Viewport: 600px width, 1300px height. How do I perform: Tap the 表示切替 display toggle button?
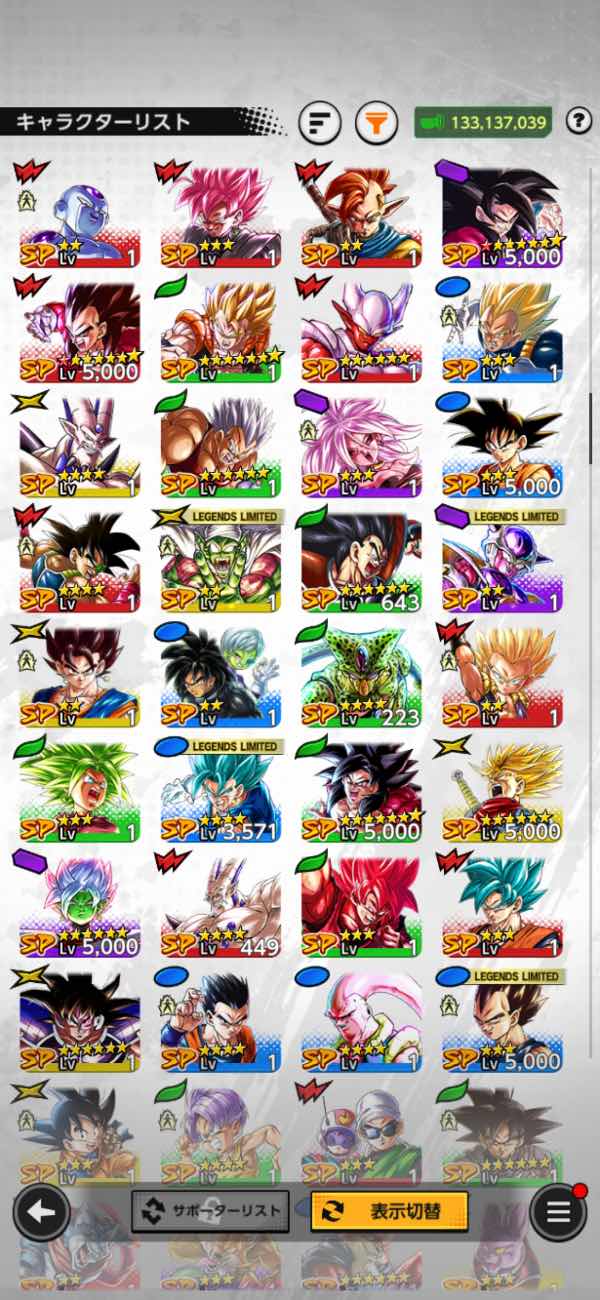point(389,1211)
